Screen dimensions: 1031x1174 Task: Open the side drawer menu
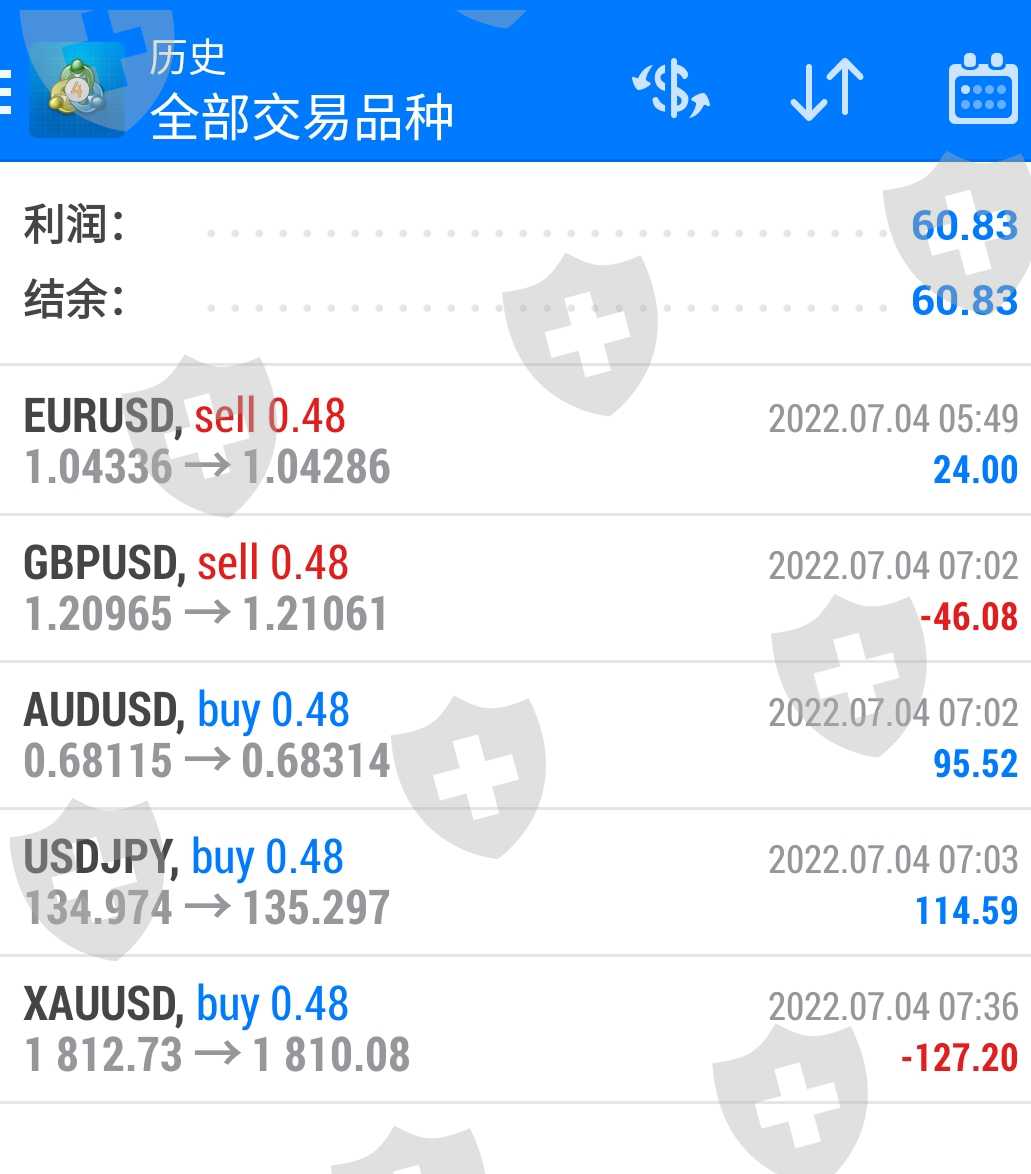pos(8,92)
